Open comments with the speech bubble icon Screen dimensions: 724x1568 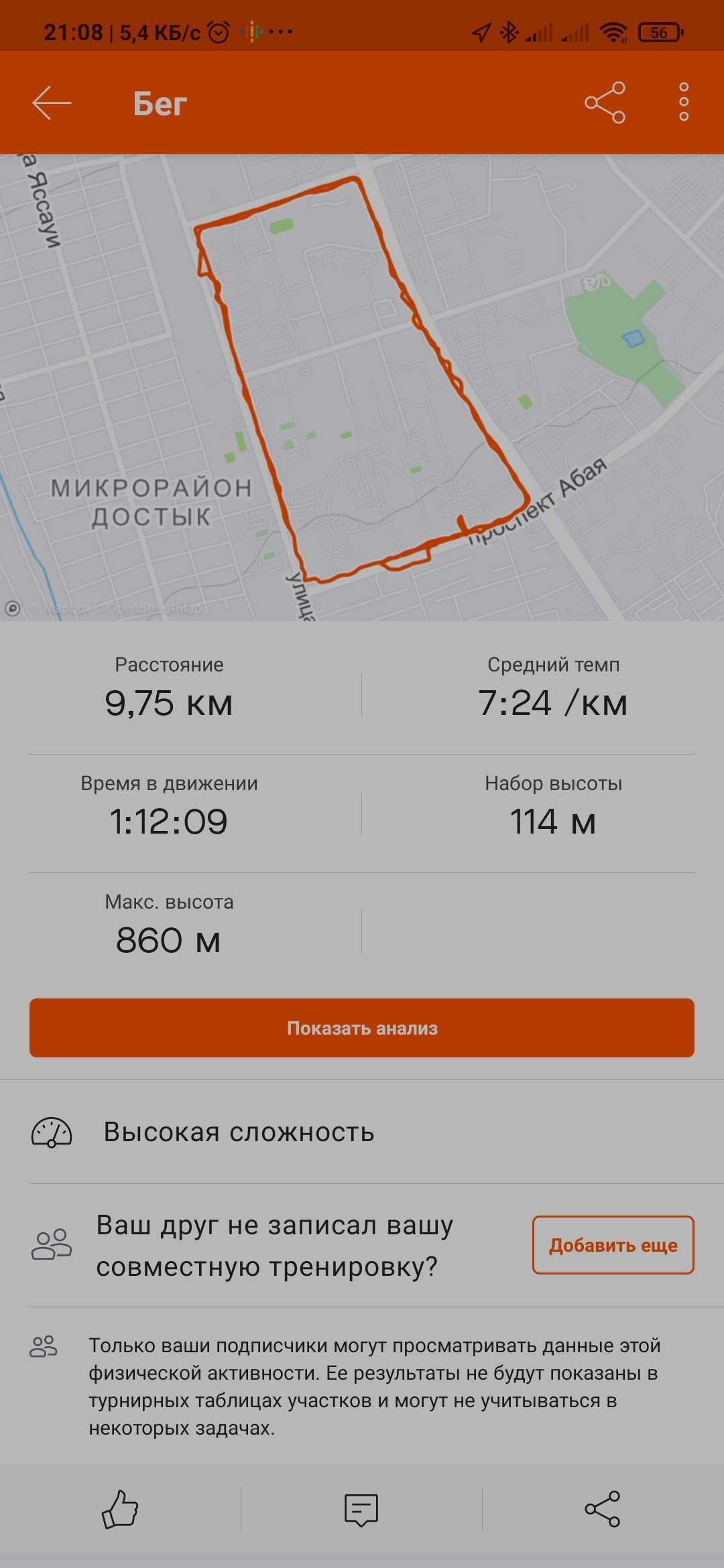(x=361, y=1509)
